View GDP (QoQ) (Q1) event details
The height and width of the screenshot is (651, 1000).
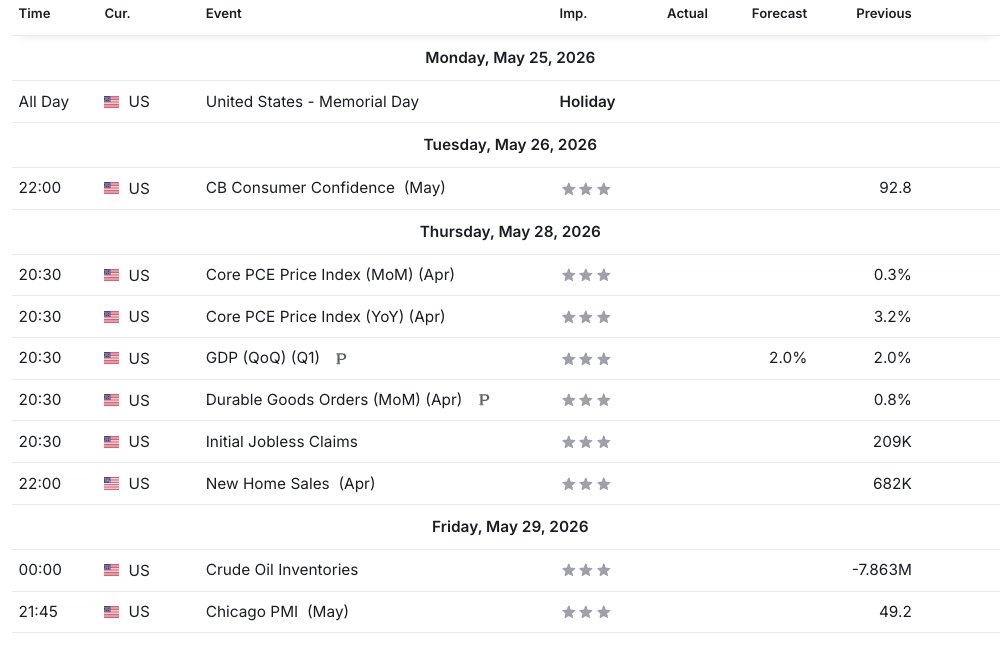pyautogui.click(x=263, y=358)
